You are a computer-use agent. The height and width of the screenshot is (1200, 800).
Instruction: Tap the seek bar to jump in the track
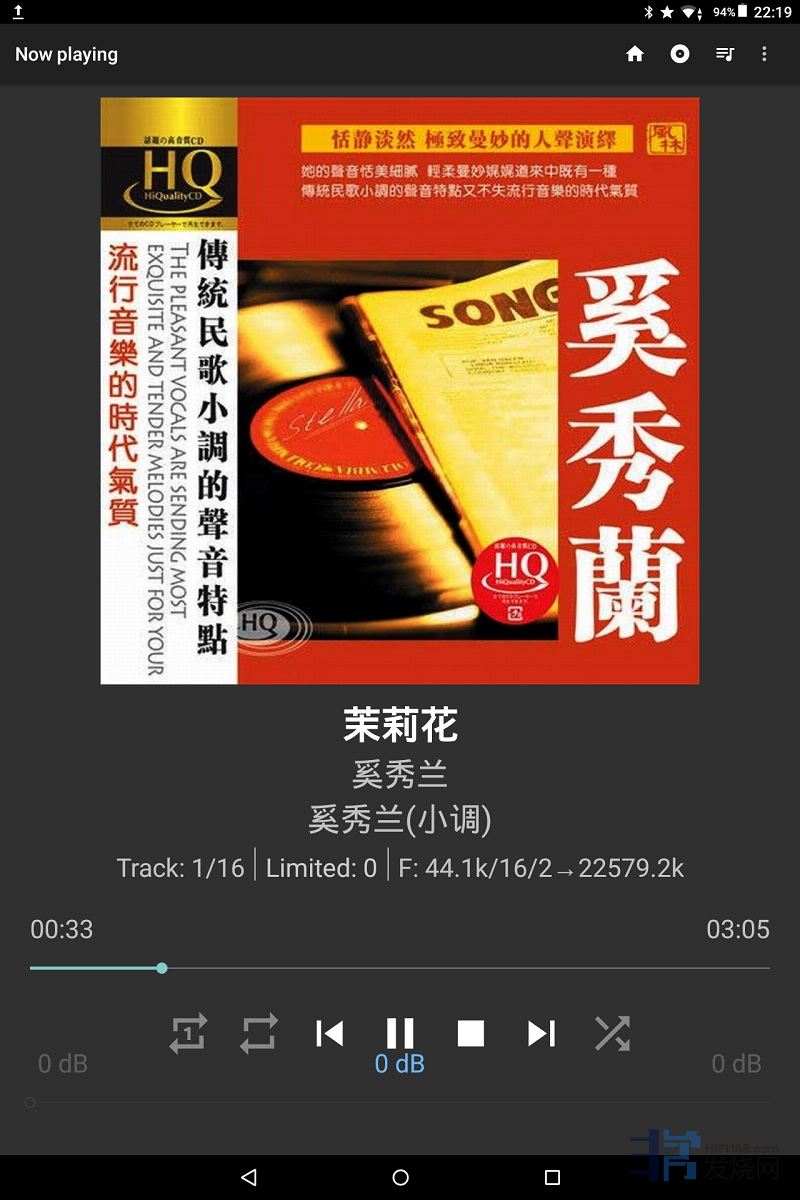(x=400, y=968)
